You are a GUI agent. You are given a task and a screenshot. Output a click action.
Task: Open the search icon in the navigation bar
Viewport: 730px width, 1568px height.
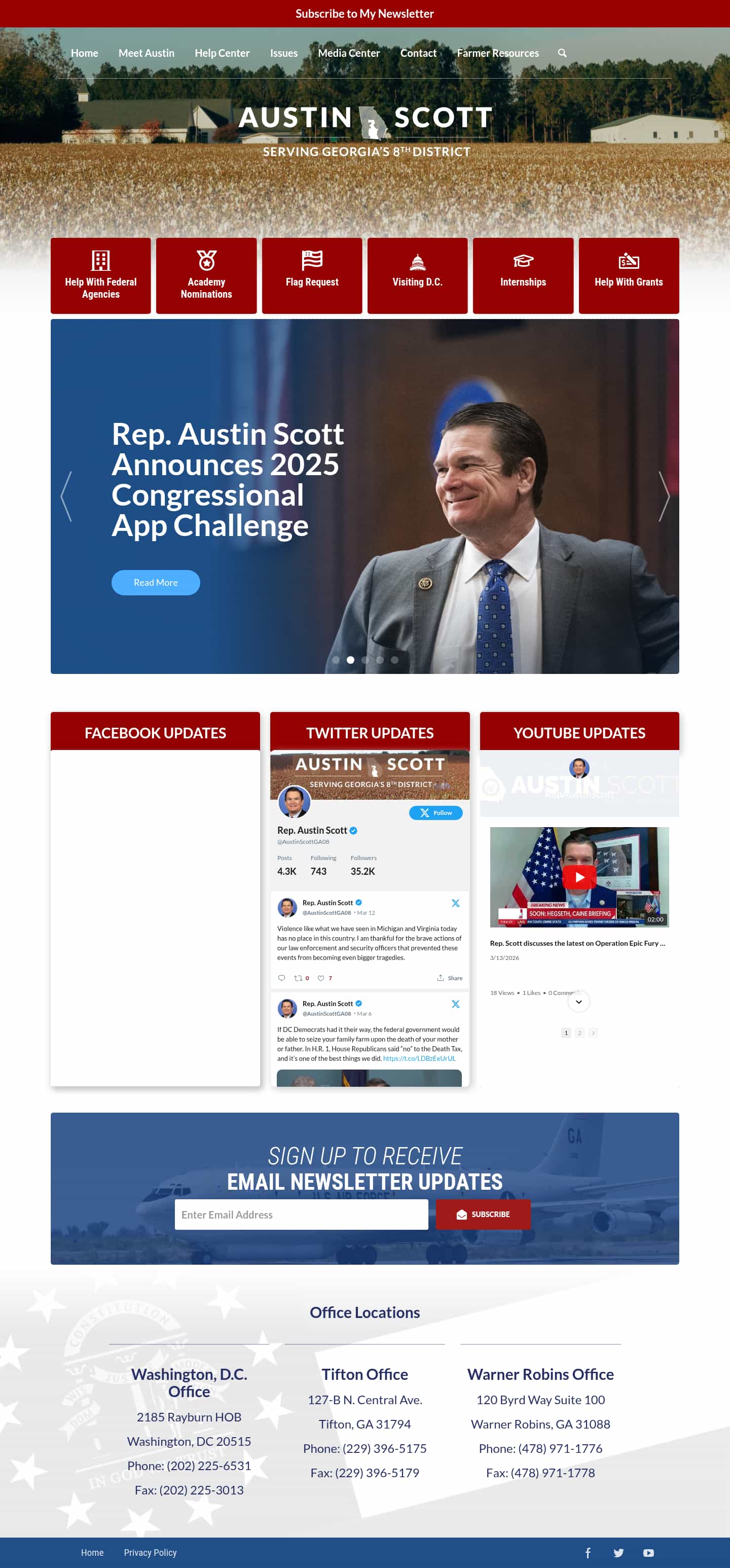coord(562,53)
